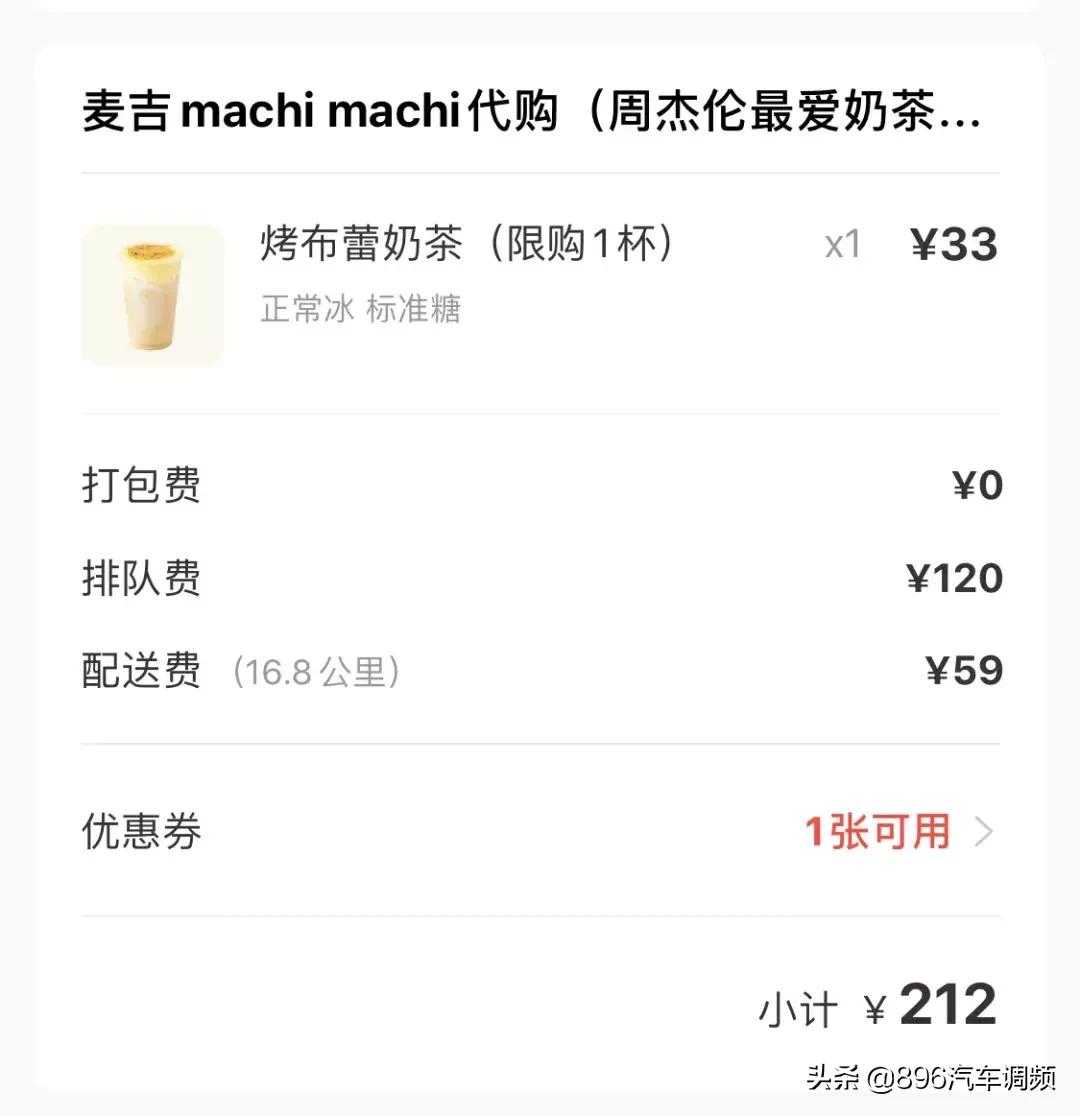Tap the ¥0 packing fee amount
The height and width of the screenshot is (1116, 1080).
click(x=977, y=484)
